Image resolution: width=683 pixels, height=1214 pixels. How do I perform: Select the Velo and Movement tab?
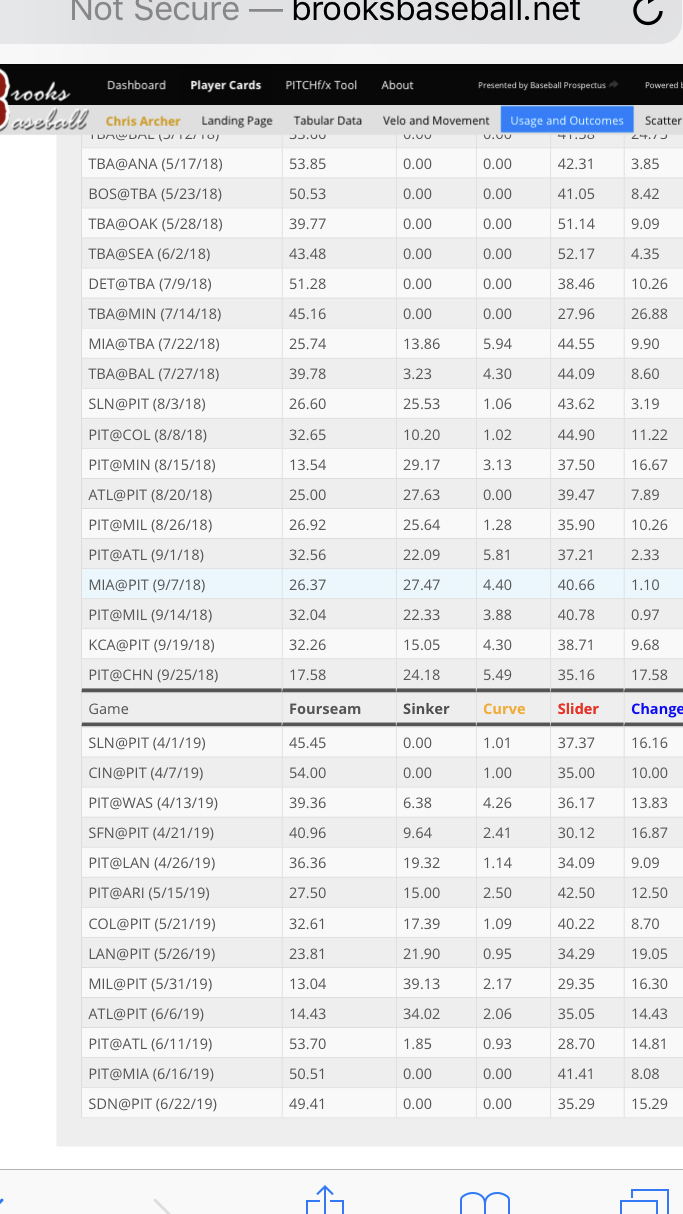[x=436, y=120]
